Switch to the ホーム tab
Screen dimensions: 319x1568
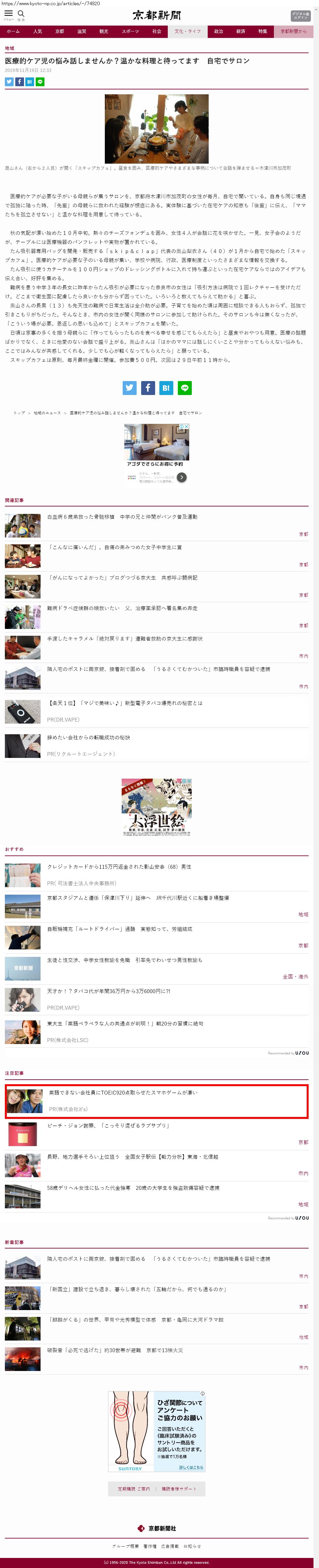click(13, 31)
